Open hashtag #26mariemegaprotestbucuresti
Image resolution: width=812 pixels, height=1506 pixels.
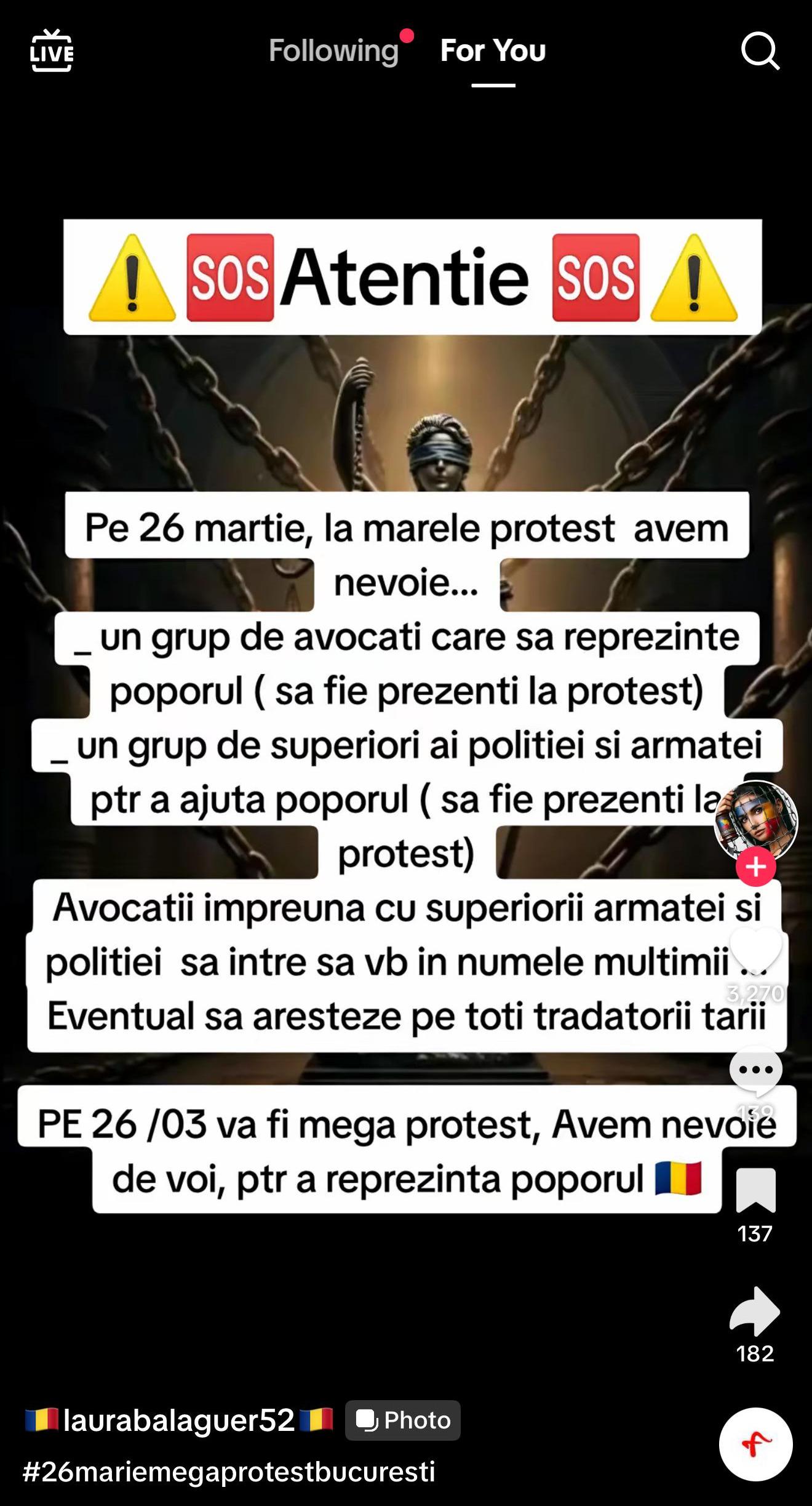pyautogui.click(x=229, y=1472)
